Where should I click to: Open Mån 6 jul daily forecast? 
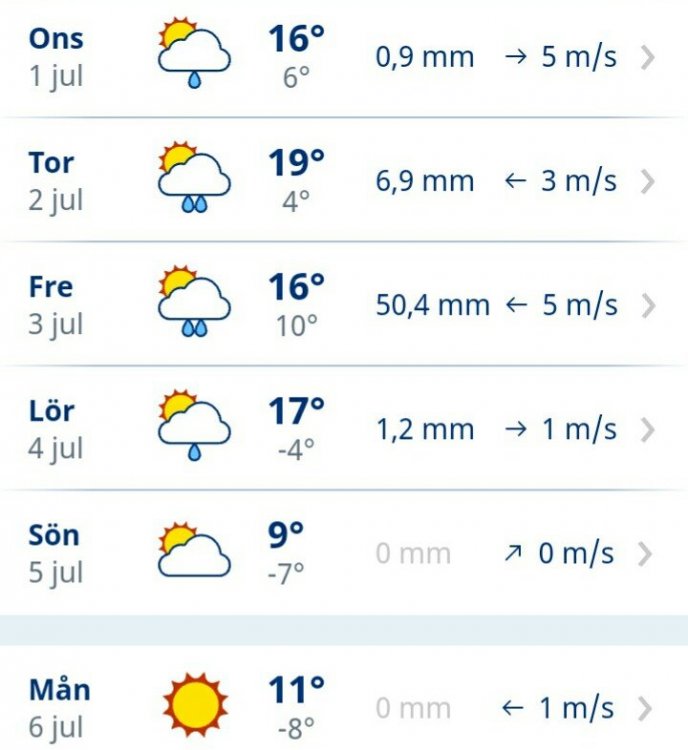click(x=344, y=708)
